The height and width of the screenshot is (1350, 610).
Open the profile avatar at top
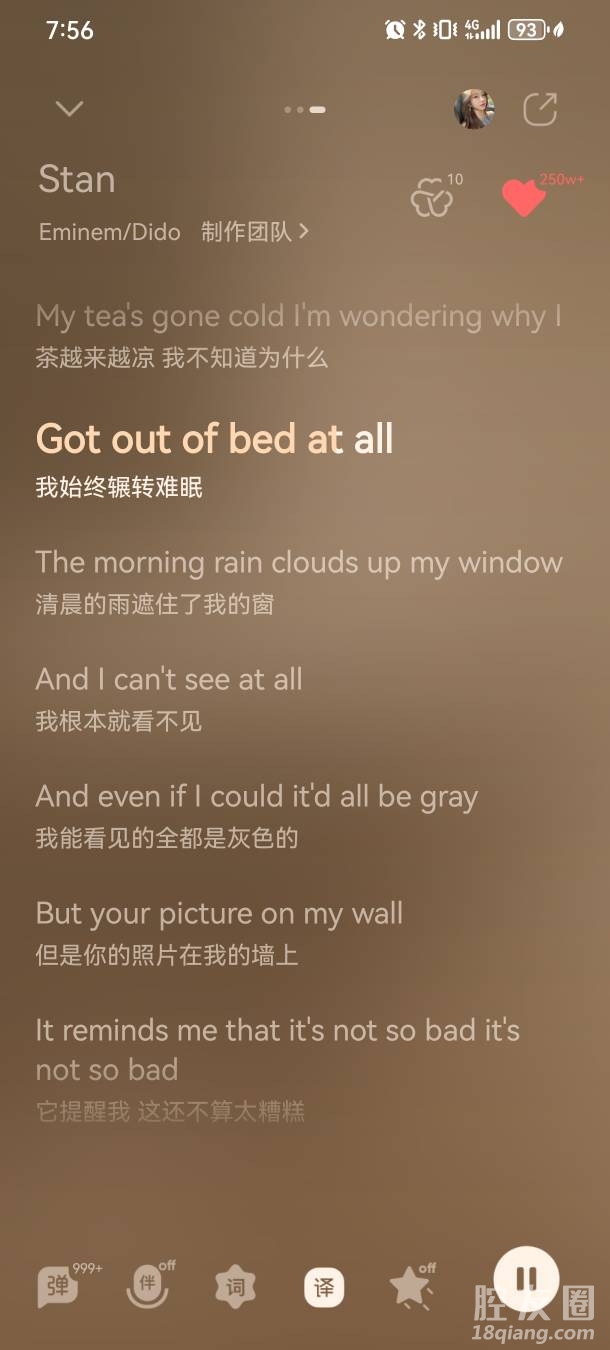click(474, 109)
